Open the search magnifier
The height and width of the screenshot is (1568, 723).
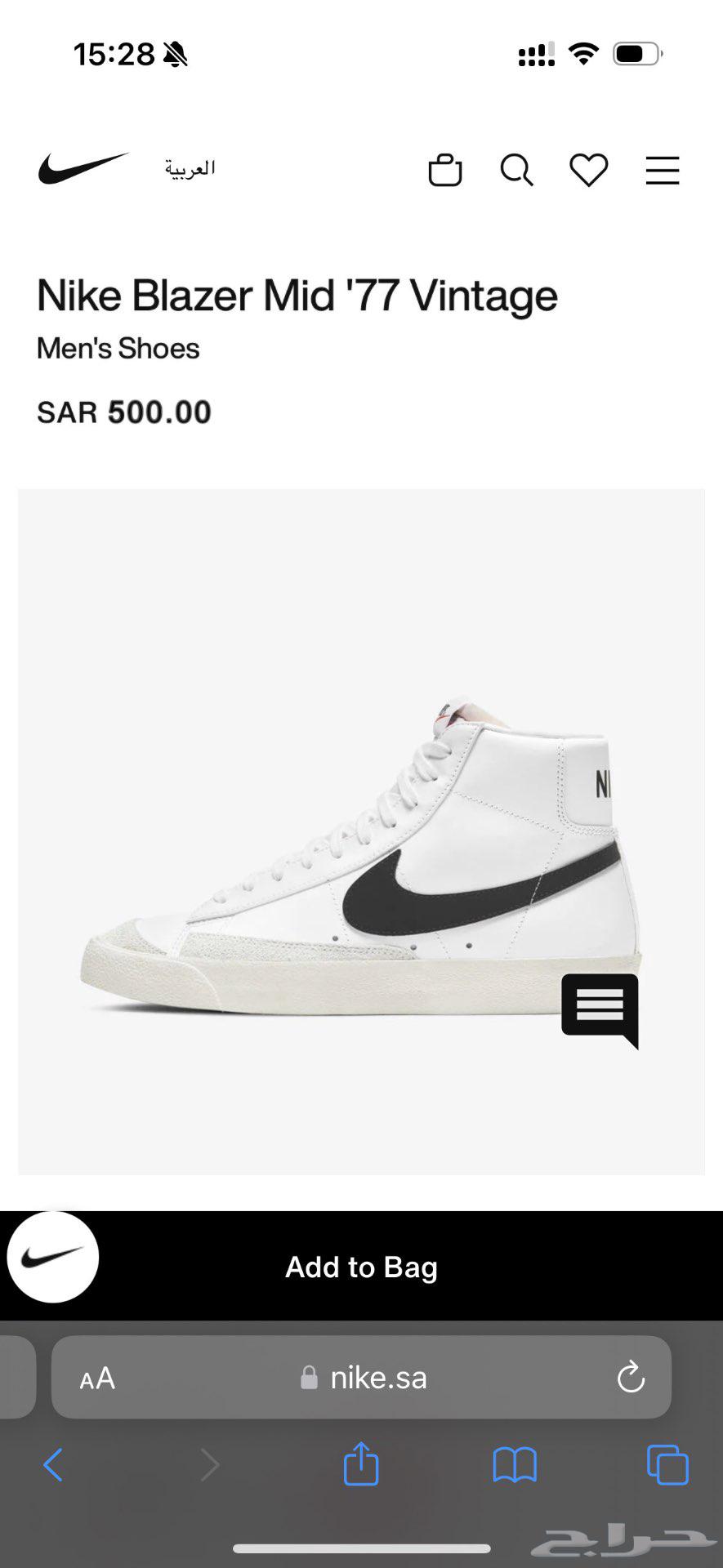pos(516,170)
